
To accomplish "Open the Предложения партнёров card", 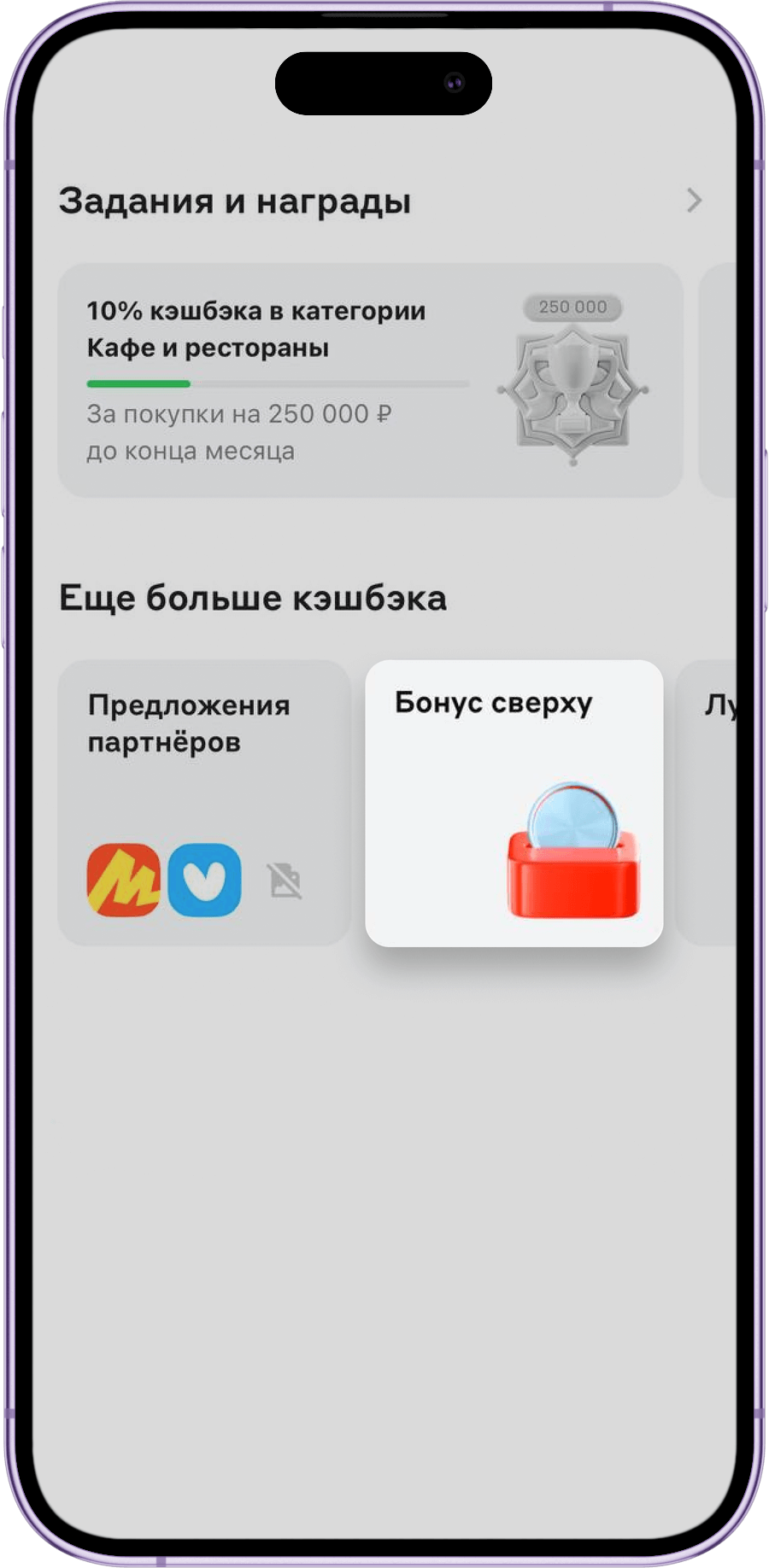I will pos(204,802).
